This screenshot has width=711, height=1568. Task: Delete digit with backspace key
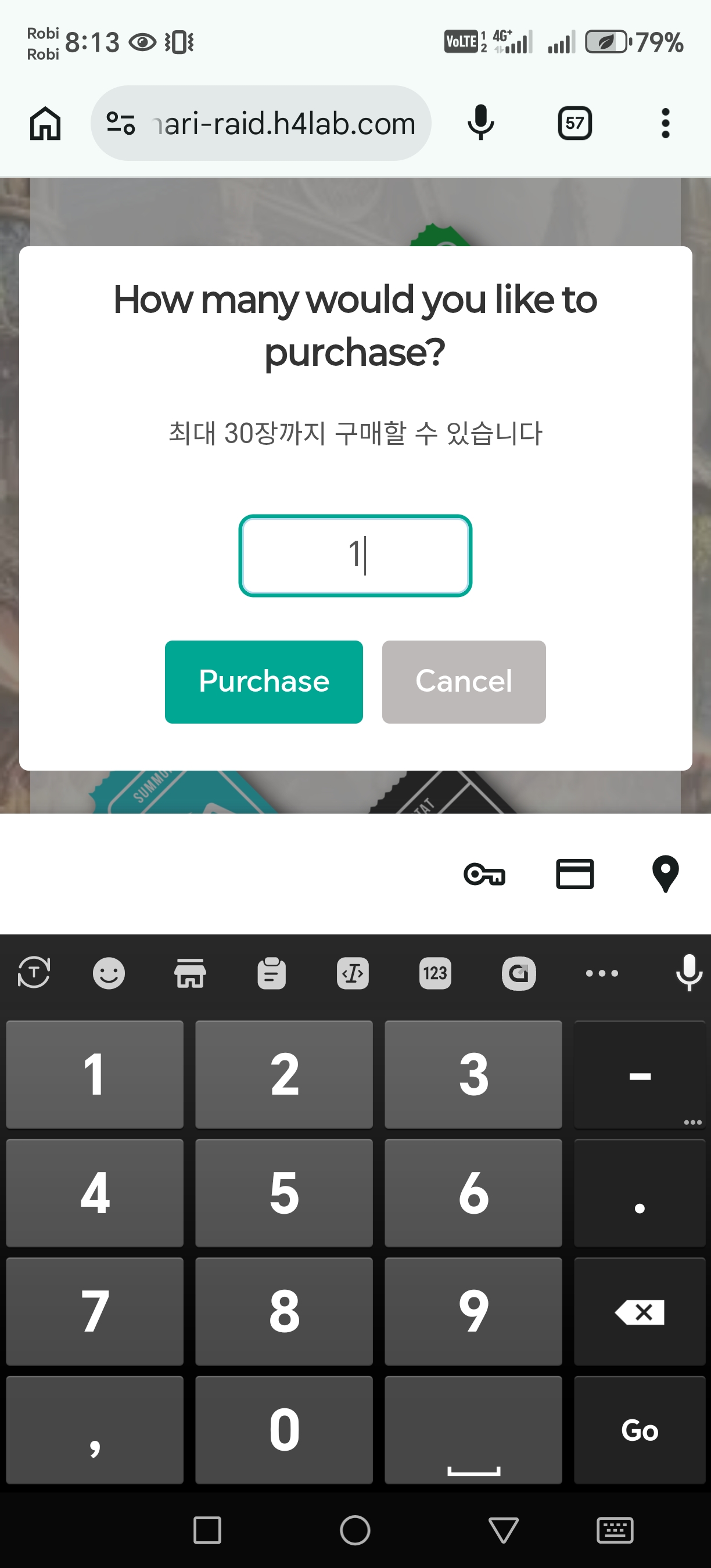coord(639,1312)
